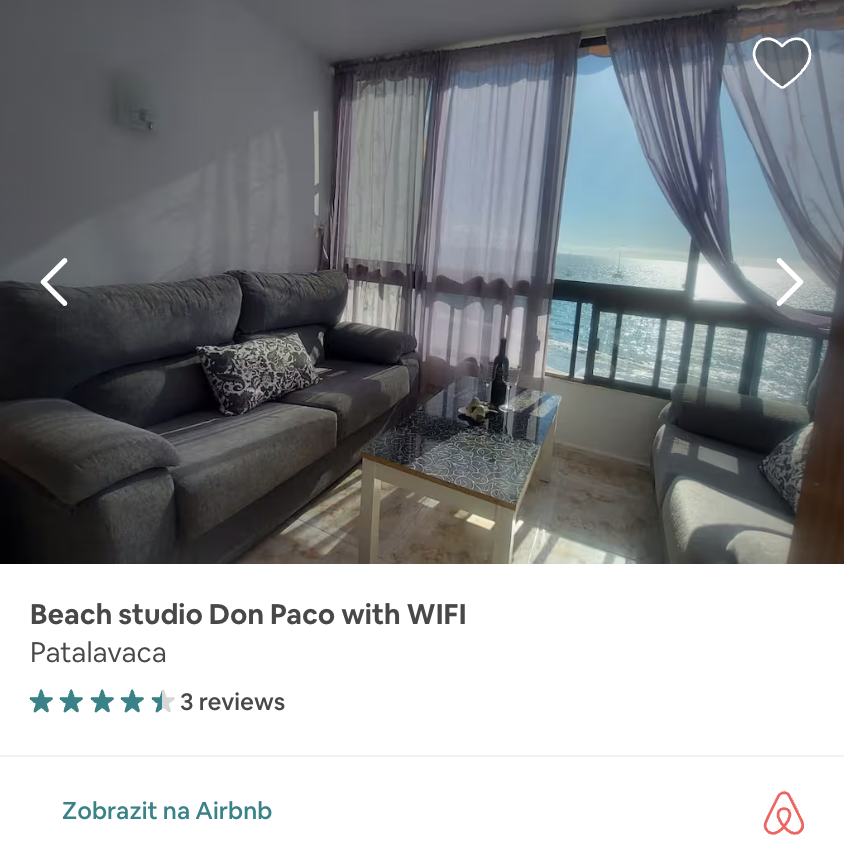Tap the Zobrazit na Airbnb link
844x856 pixels.
pos(167,810)
